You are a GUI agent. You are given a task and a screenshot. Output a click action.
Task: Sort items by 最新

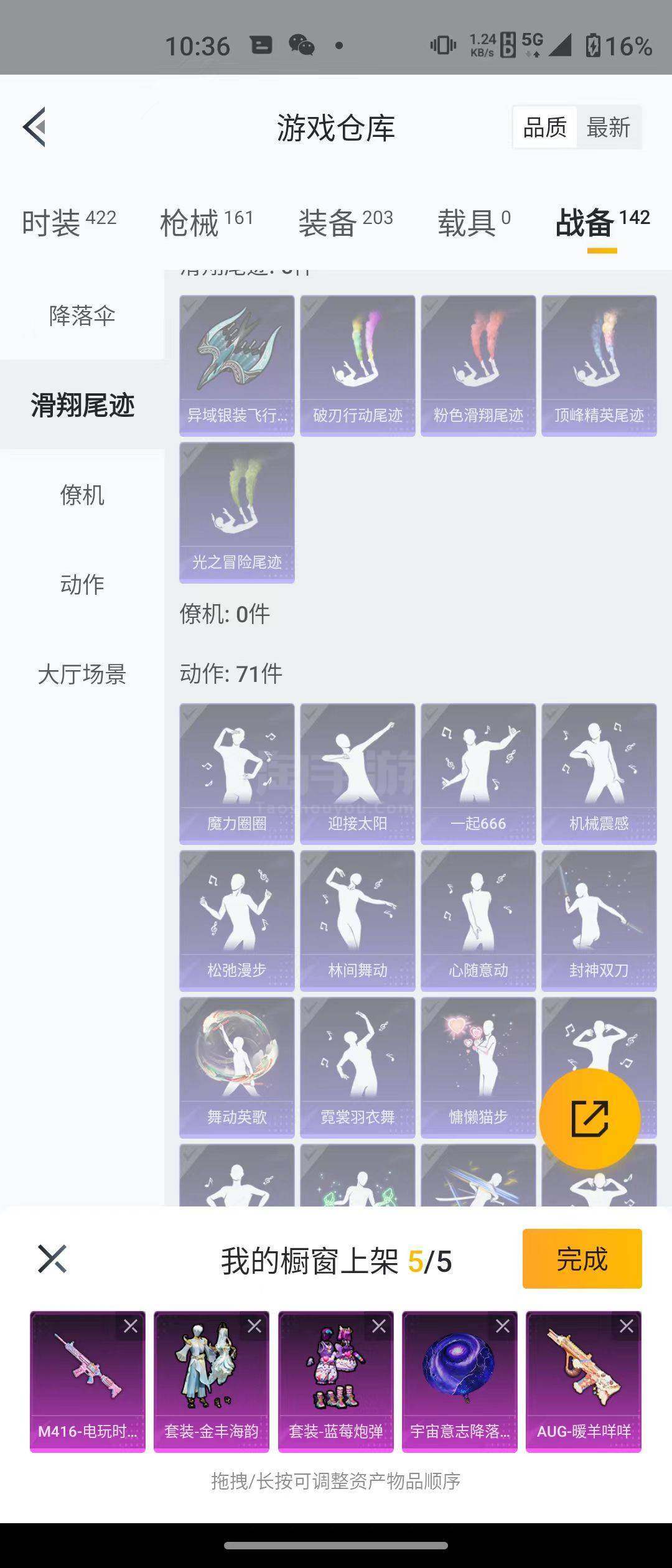coord(608,128)
